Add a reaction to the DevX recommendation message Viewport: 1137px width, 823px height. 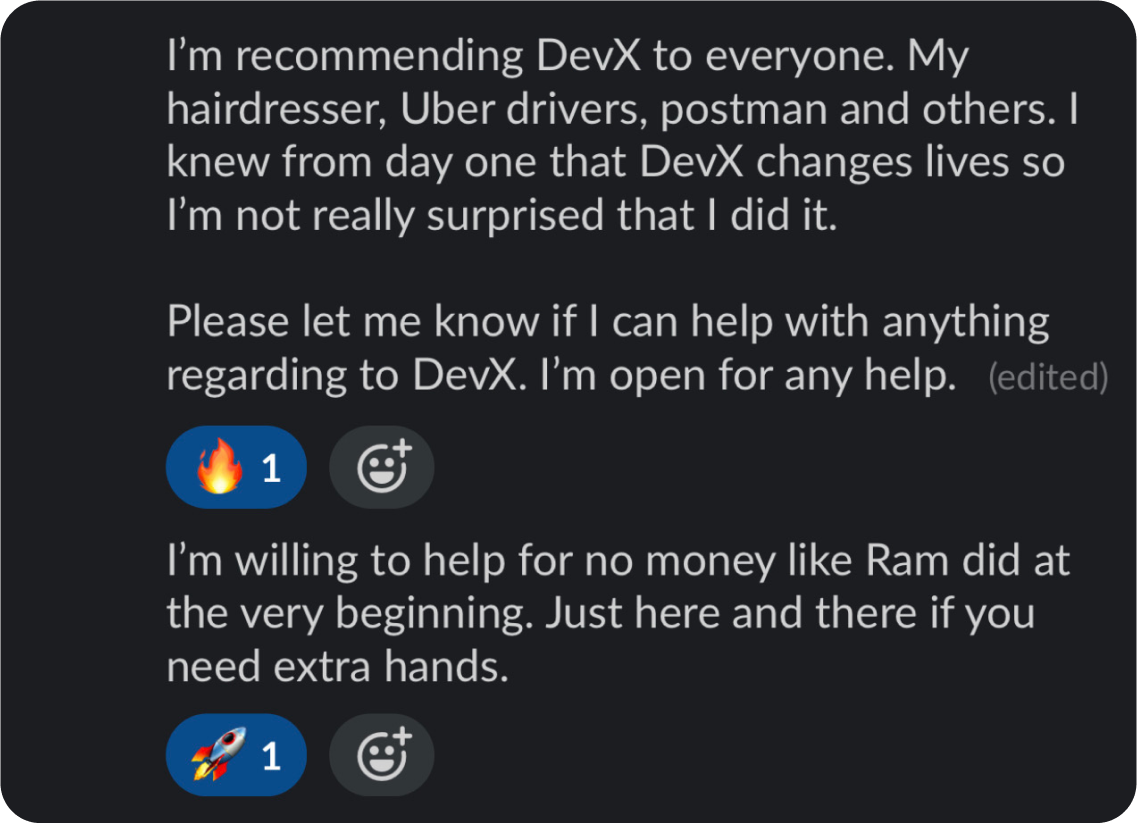coord(382,467)
